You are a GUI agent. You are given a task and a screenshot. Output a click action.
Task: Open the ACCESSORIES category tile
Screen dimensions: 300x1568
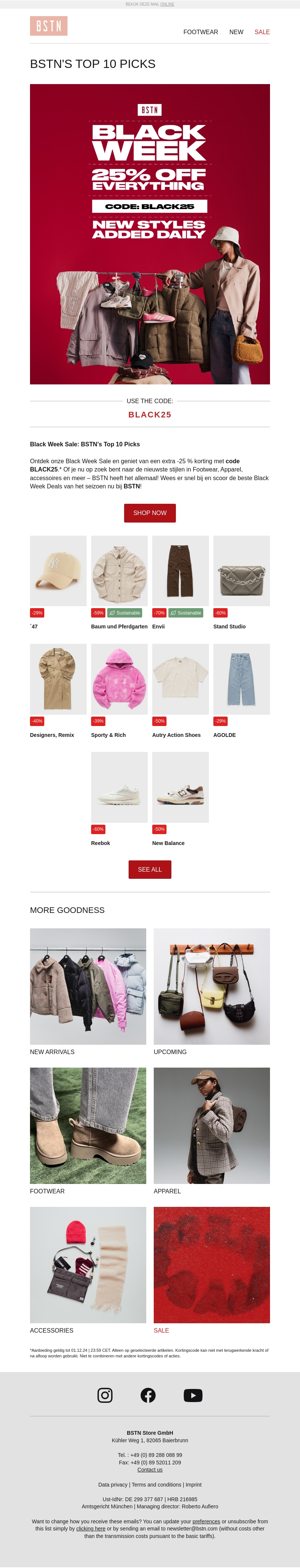pyautogui.click(x=88, y=1265)
